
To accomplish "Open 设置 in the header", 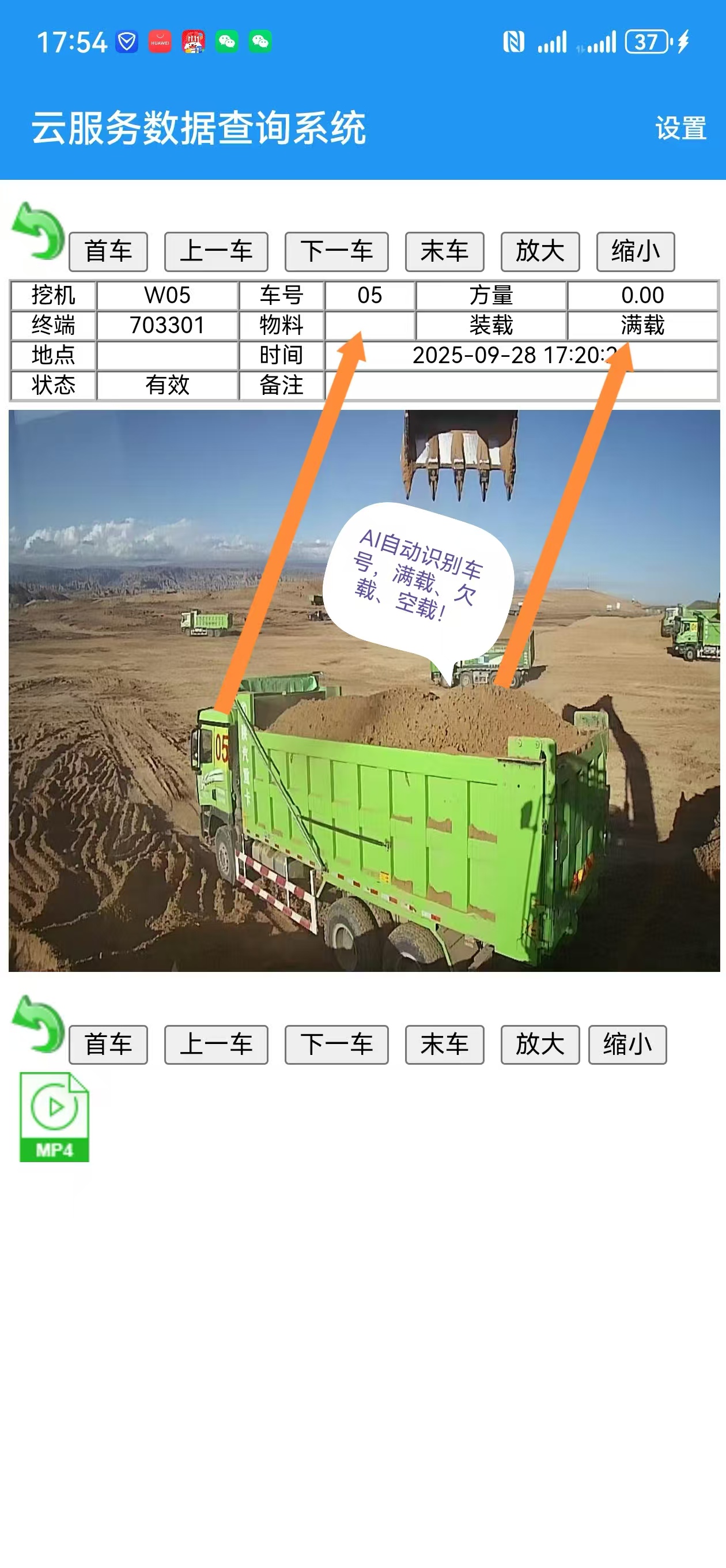I will [680, 129].
